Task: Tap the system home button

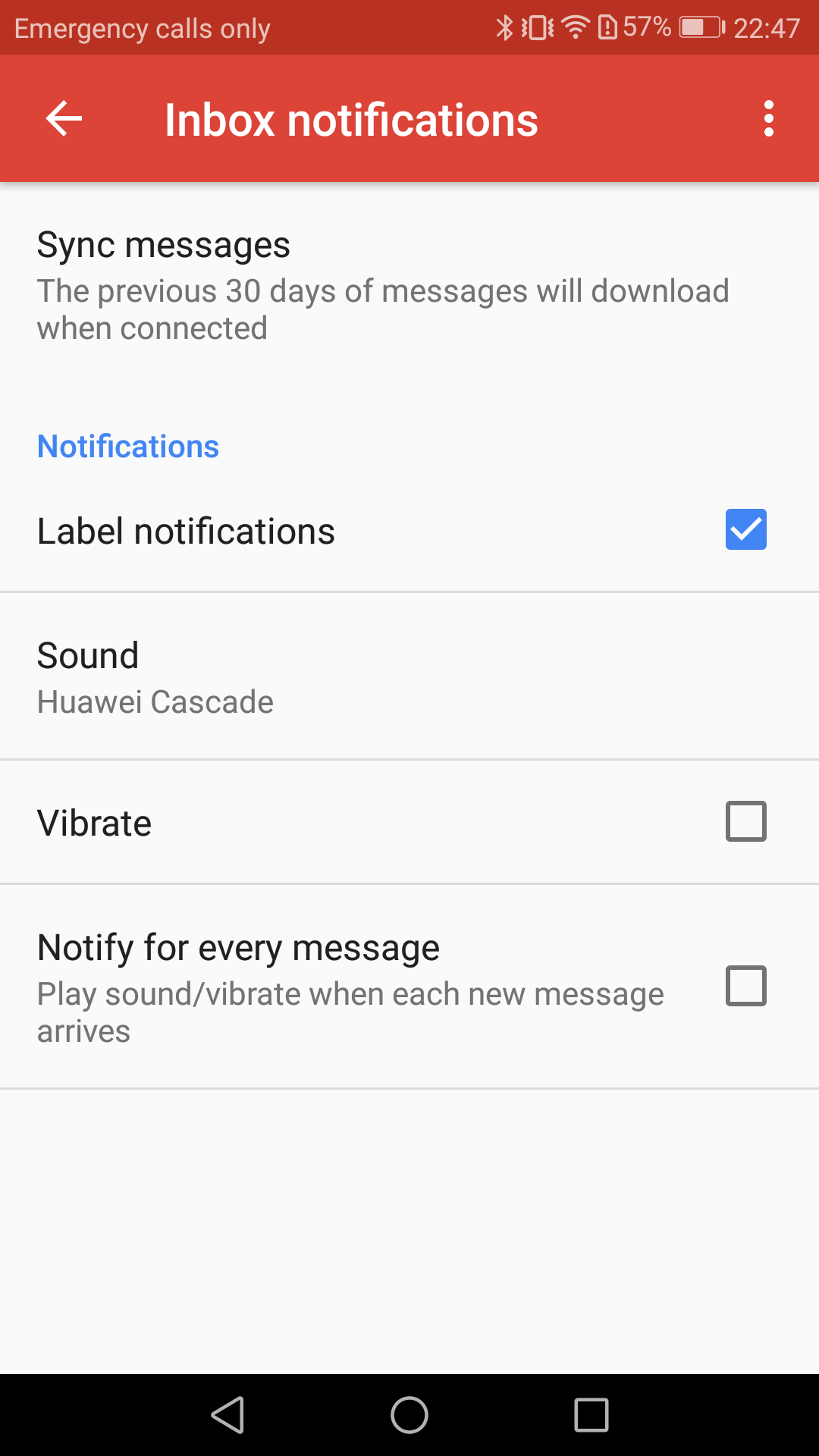Action: [x=409, y=1415]
